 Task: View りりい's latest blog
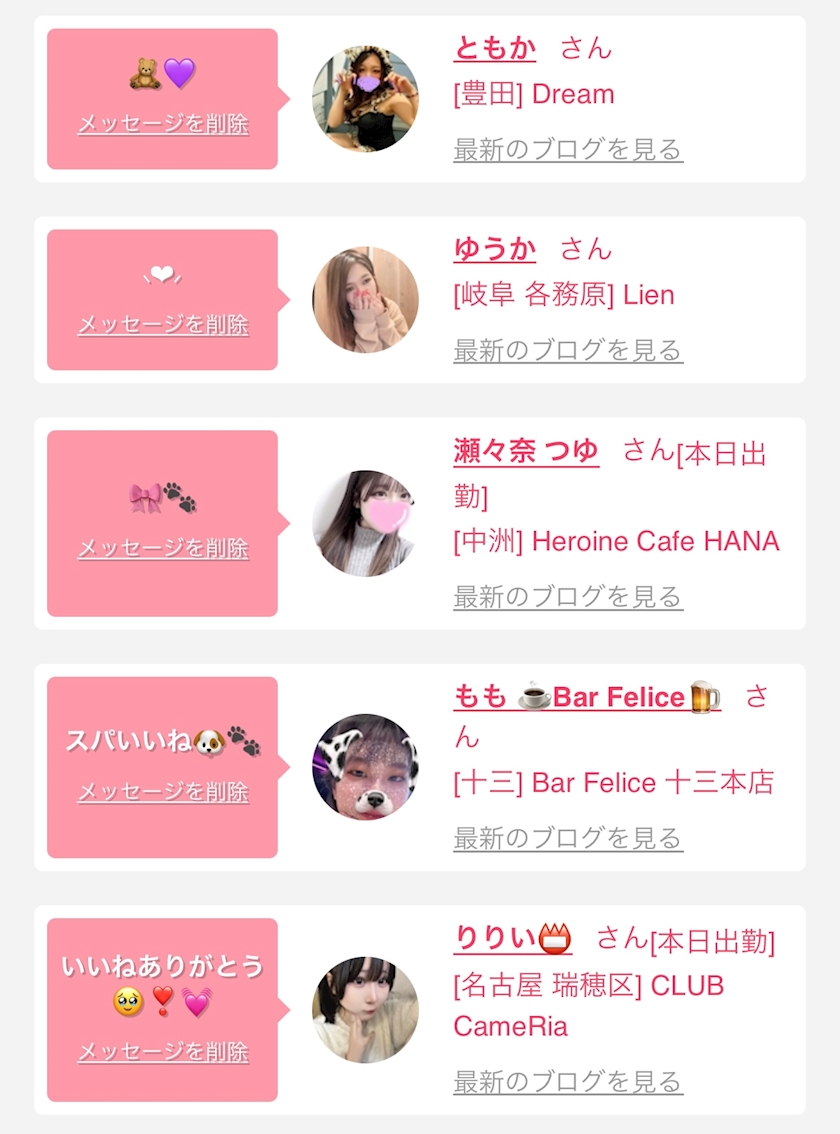pos(568,1083)
